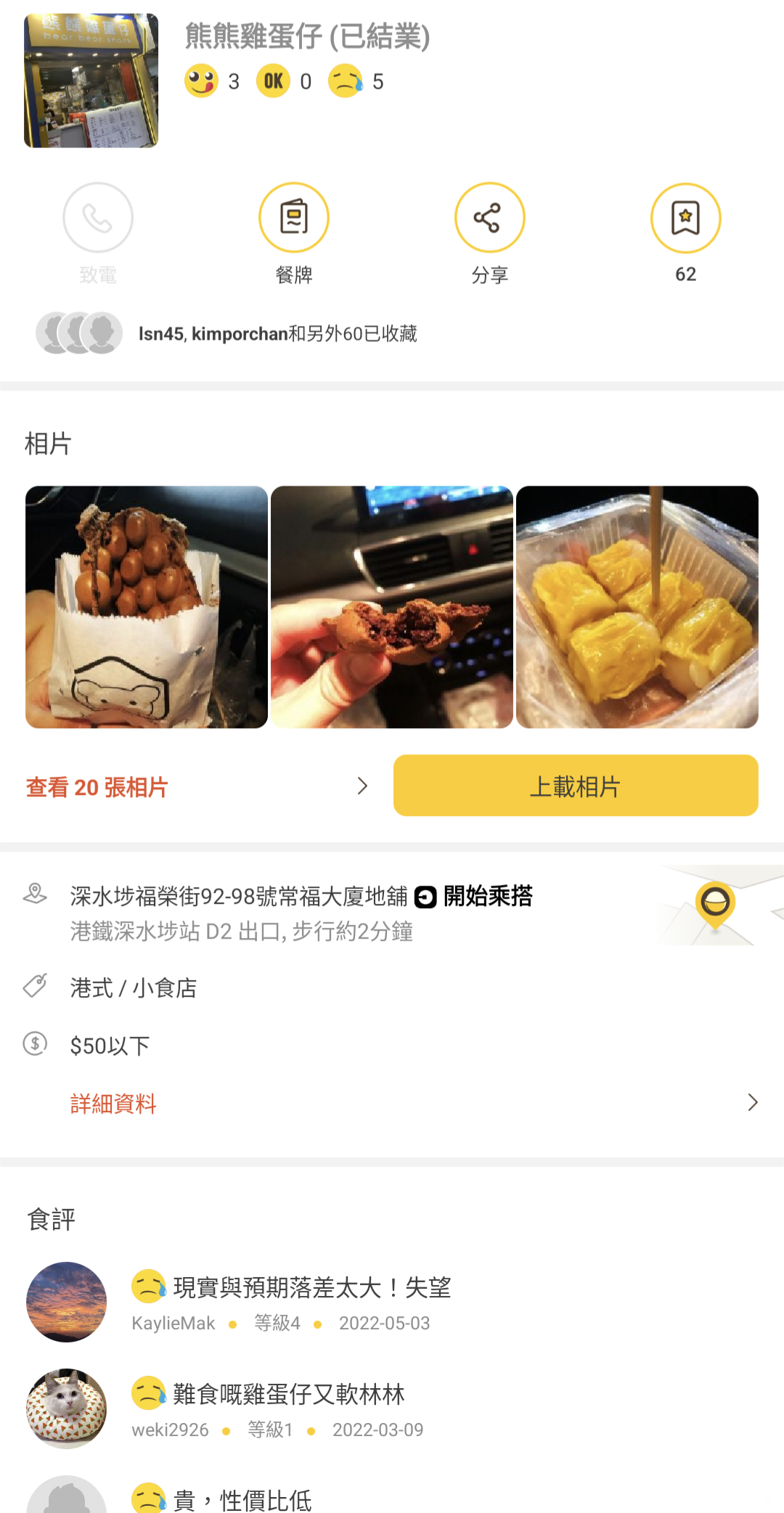Click the dollar price icon beside $50以下

click(35, 1044)
